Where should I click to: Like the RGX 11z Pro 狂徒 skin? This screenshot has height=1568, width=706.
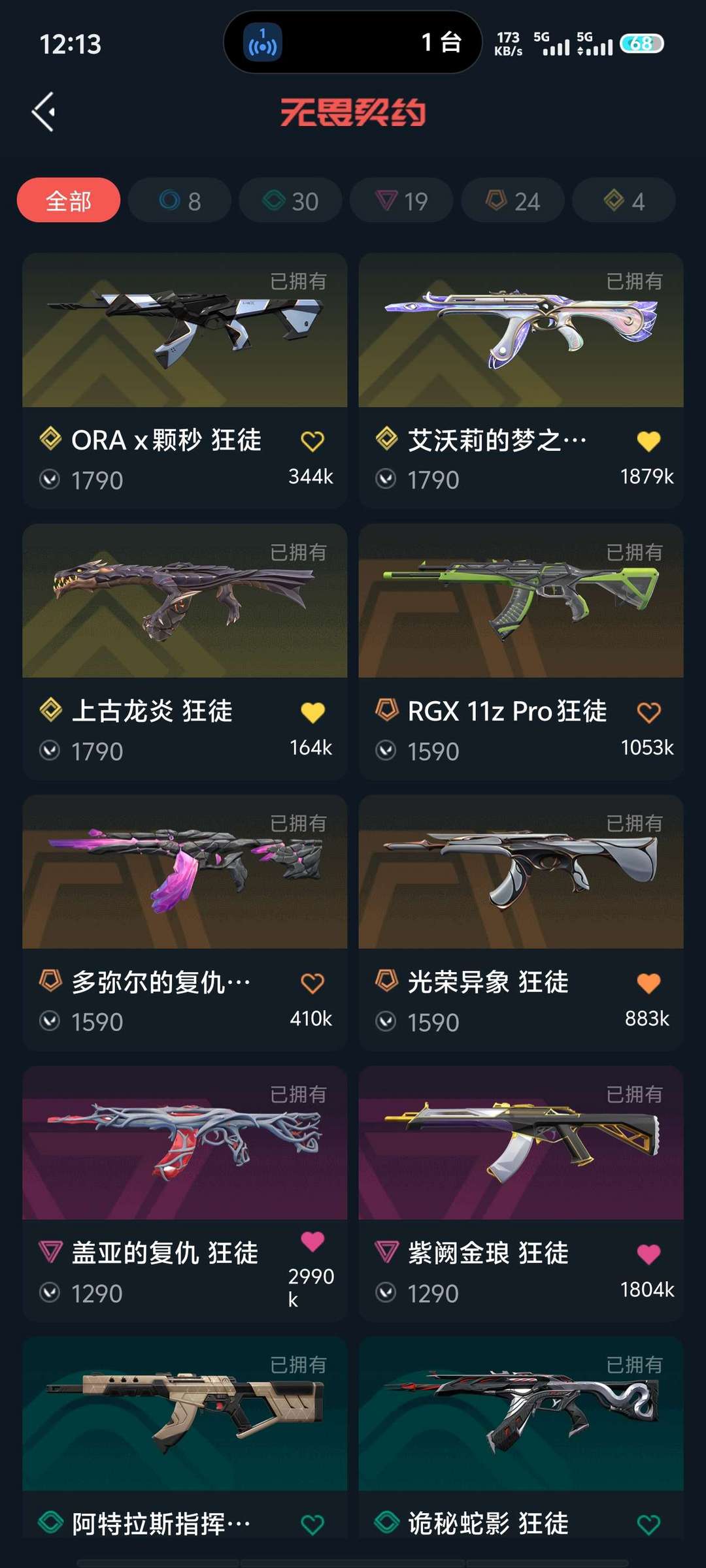point(648,712)
